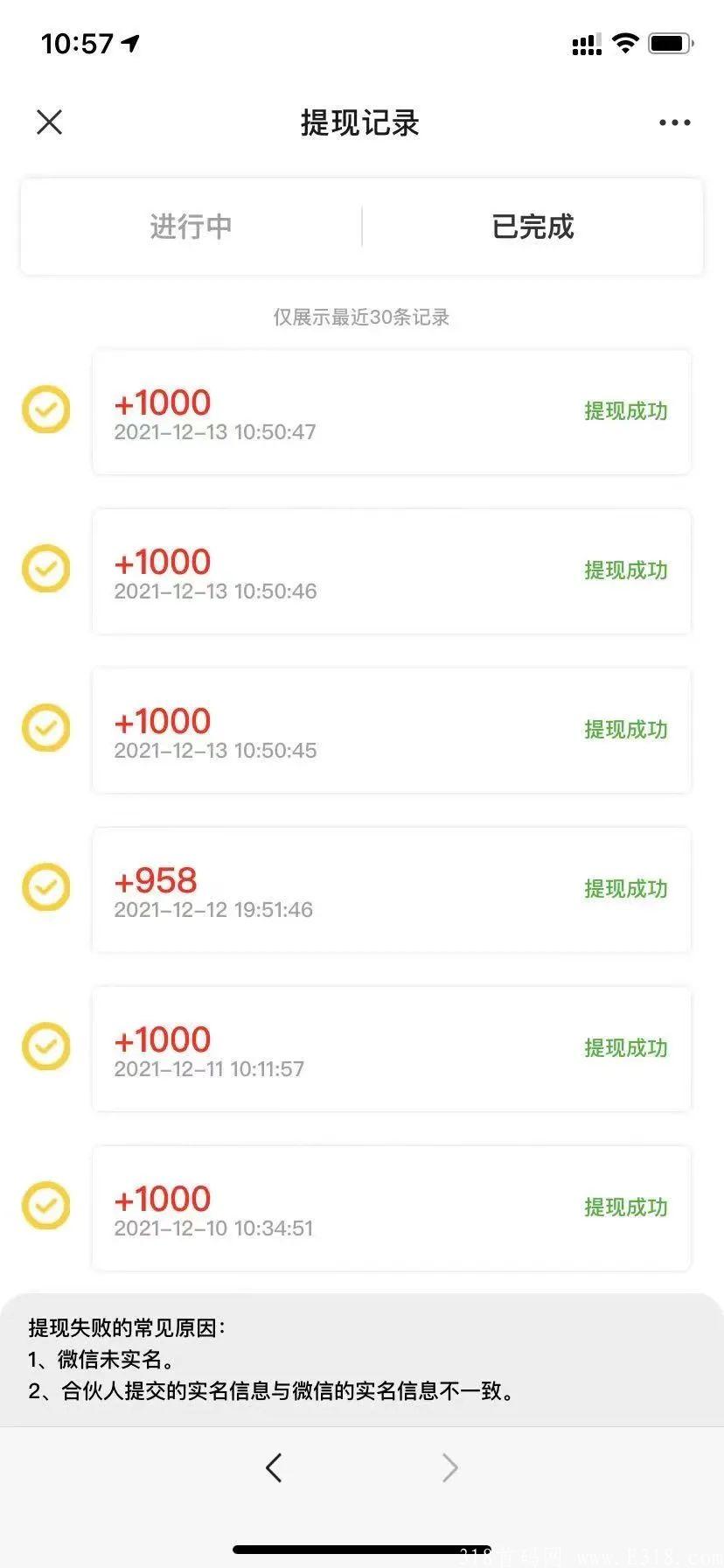Image resolution: width=724 pixels, height=1568 pixels.
Task: Go forward with the bottom right arrow
Action: (x=449, y=1467)
